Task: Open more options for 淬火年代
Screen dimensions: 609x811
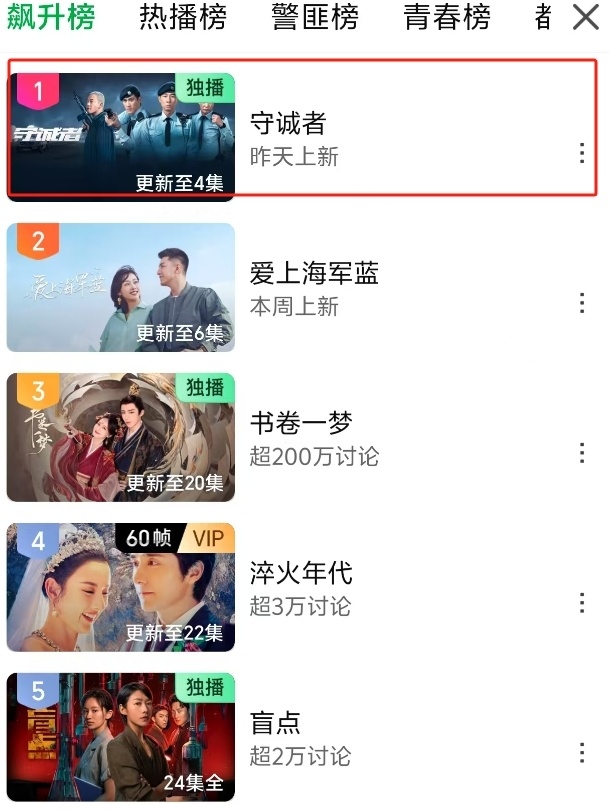Action: coord(581,603)
